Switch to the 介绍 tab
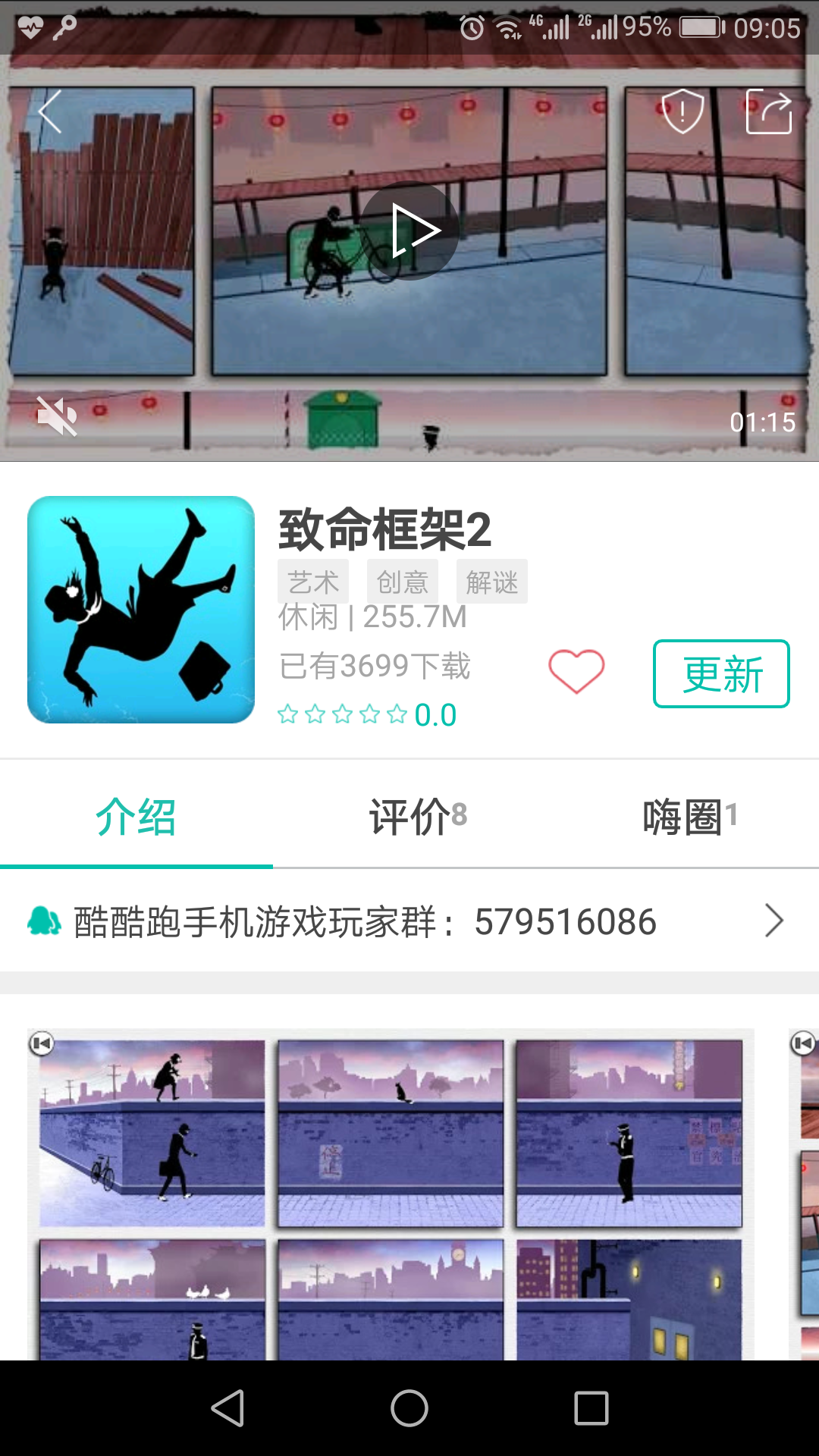Image resolution: width=819 pixels, height=1456 pixels. tap(136, 817)
